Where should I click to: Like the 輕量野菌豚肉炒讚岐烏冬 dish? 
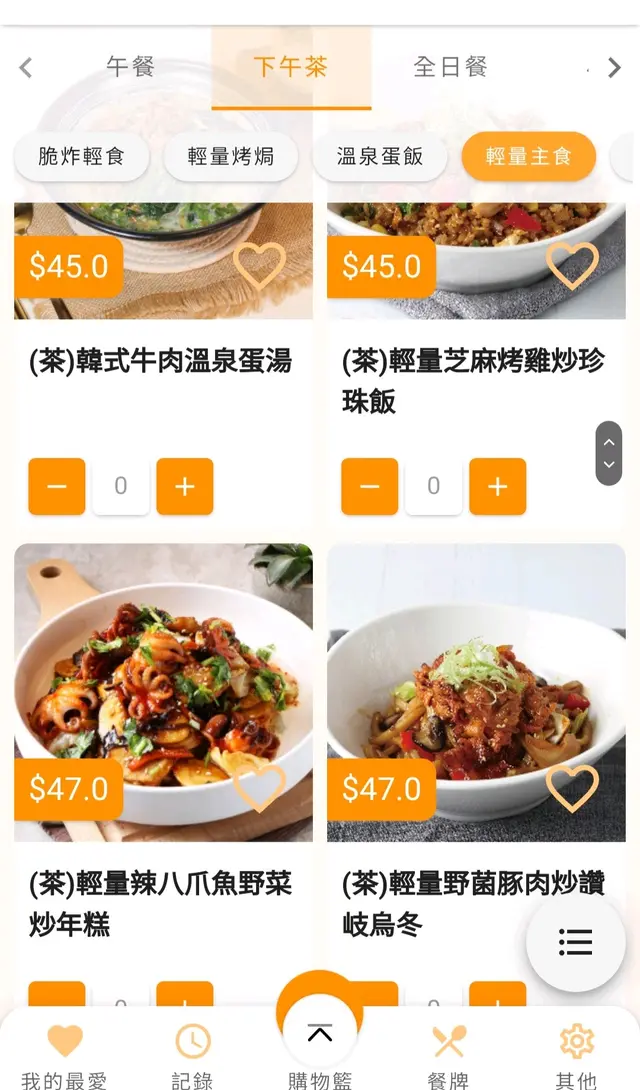pyautogui.click(x=572, y=789)
